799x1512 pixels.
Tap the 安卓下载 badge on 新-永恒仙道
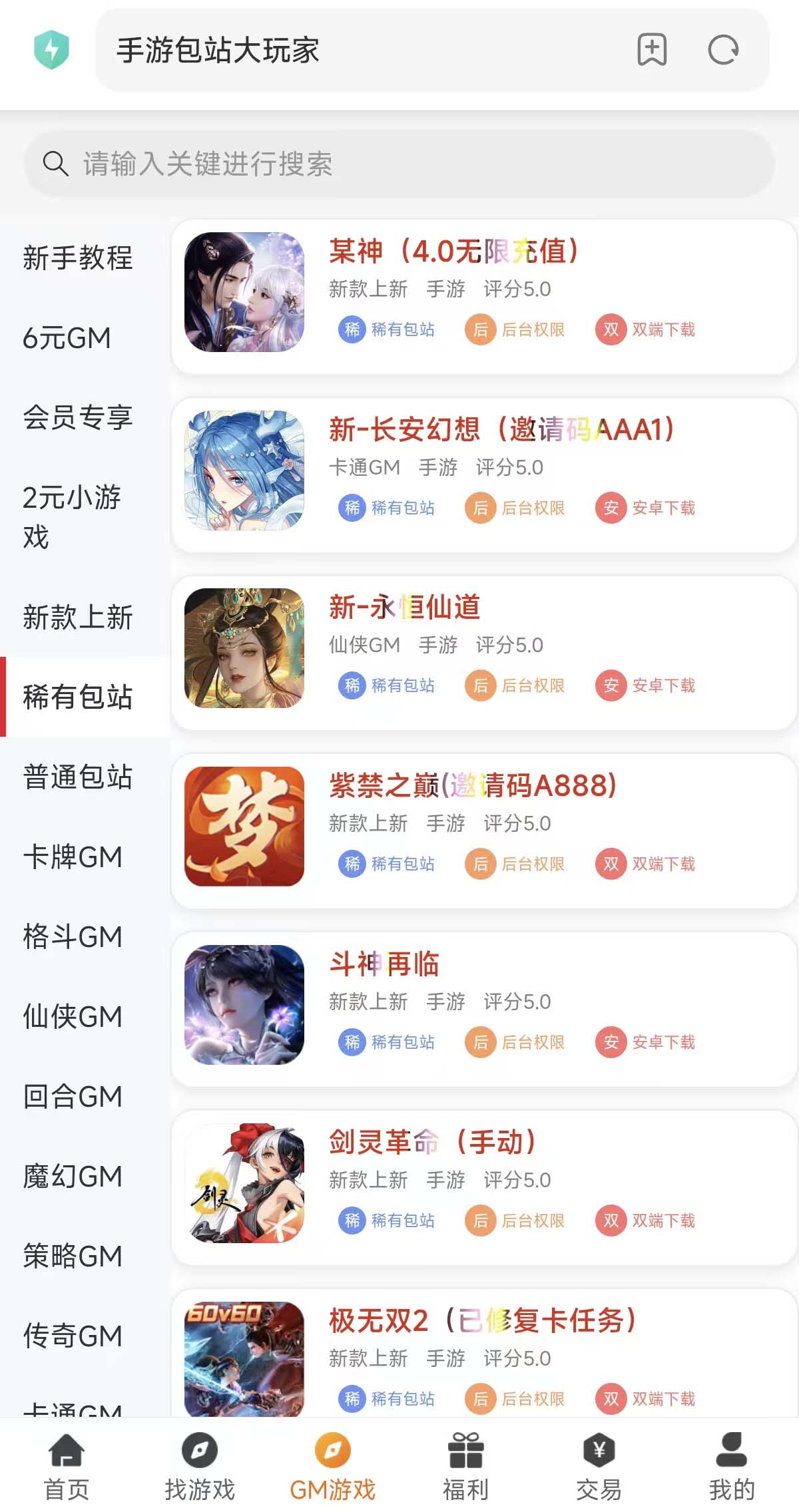point(651,685)
